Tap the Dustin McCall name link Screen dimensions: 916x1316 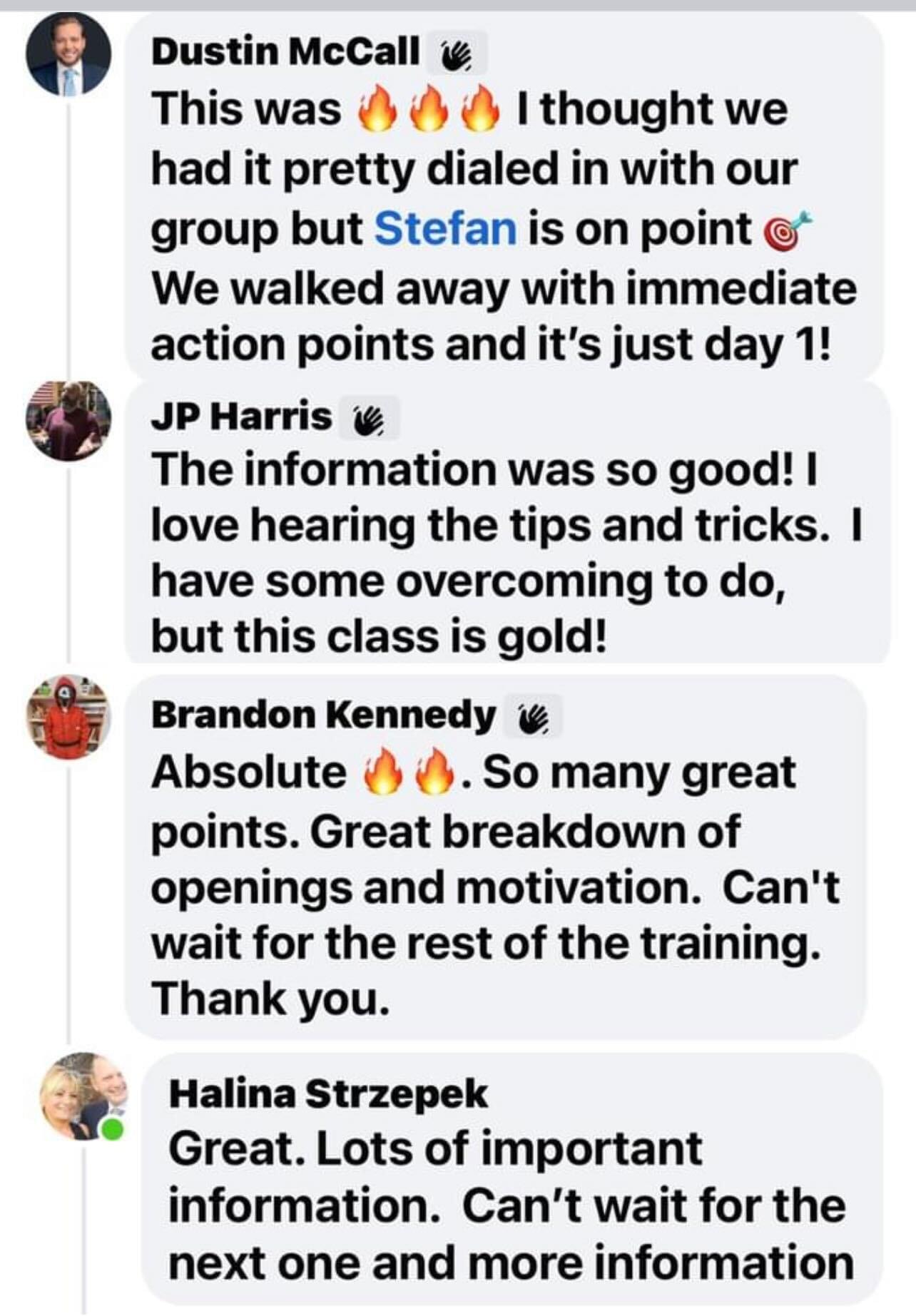[x=285, y=51]
